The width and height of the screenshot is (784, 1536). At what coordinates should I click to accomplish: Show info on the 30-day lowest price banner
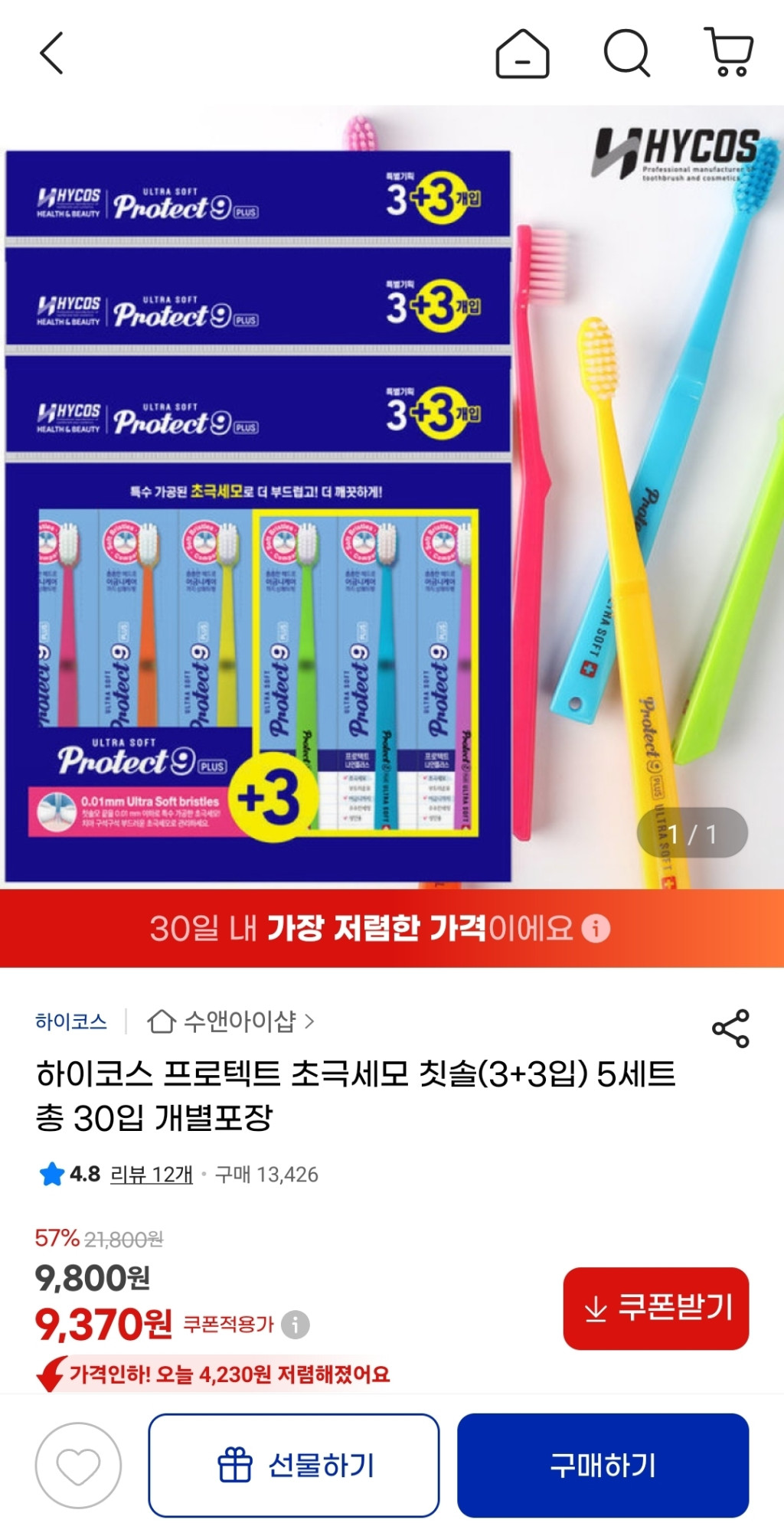[x=596, y=929]
